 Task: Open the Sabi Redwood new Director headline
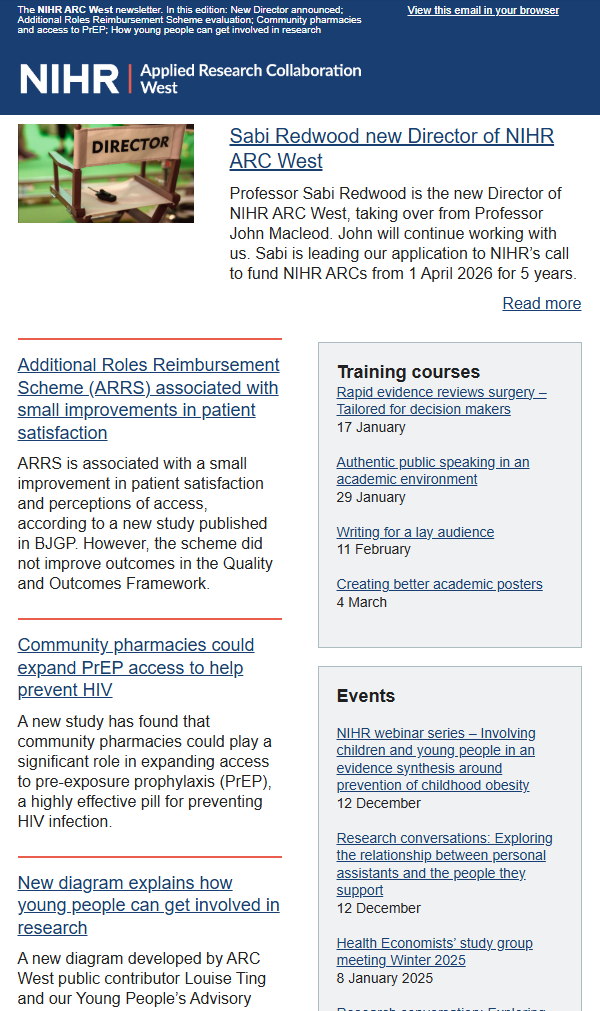(x=391, y=148)
